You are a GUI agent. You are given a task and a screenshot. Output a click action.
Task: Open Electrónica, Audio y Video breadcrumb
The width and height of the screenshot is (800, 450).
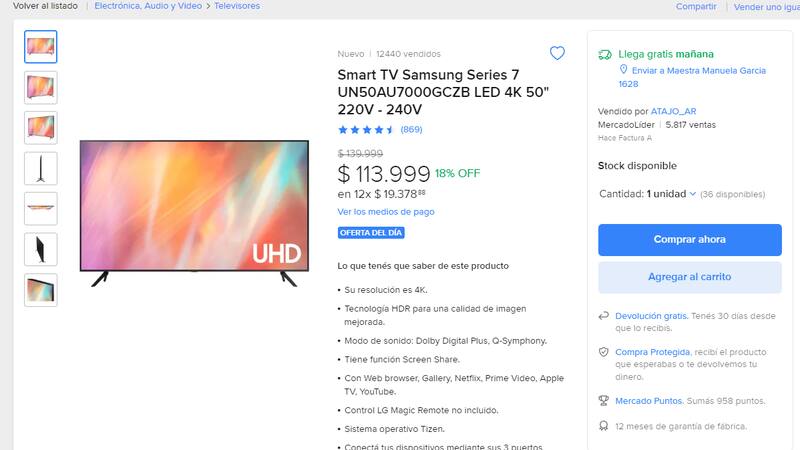click(x=149, y=6)
